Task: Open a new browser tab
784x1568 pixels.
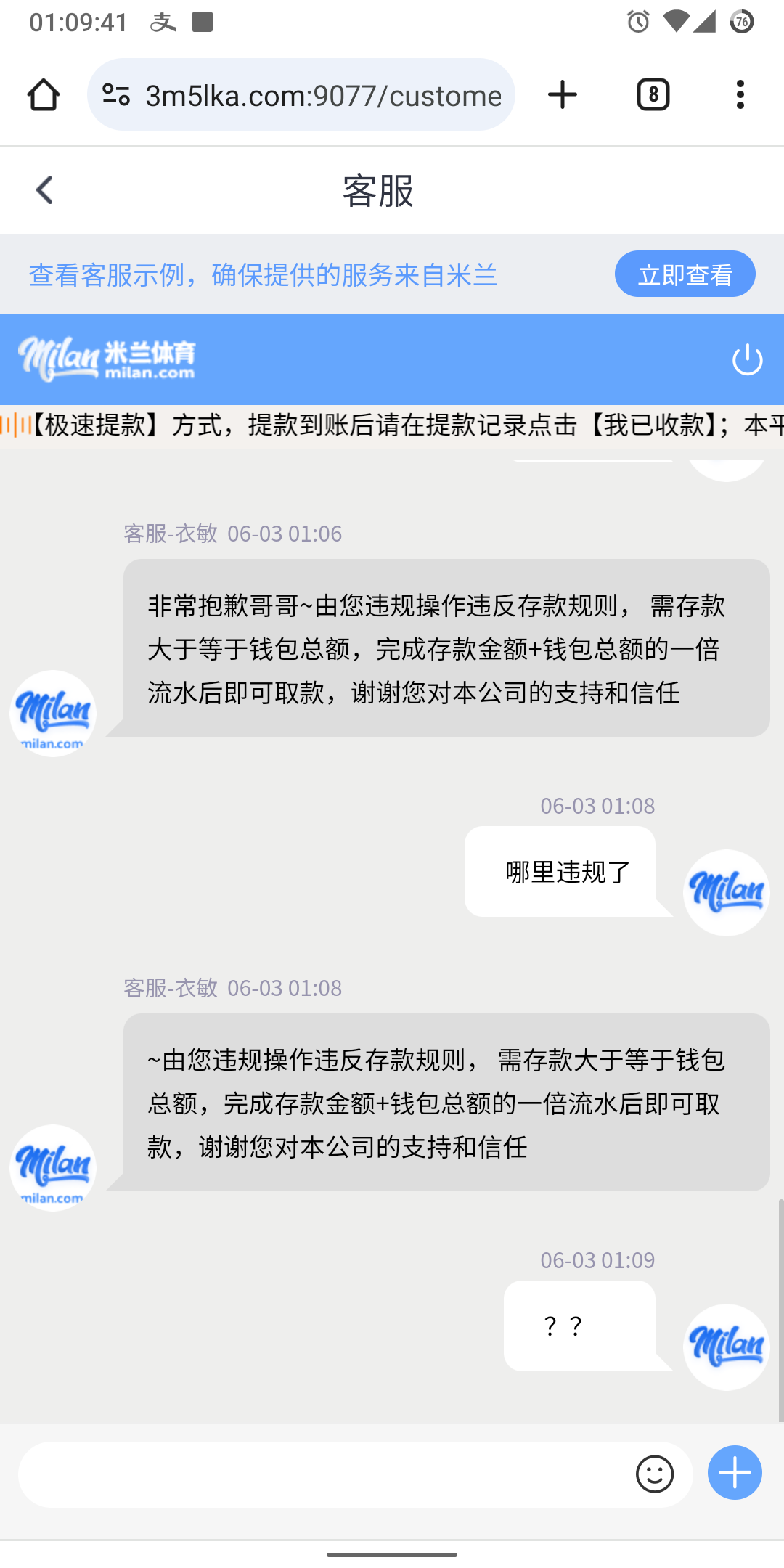Action: point(562,95)
